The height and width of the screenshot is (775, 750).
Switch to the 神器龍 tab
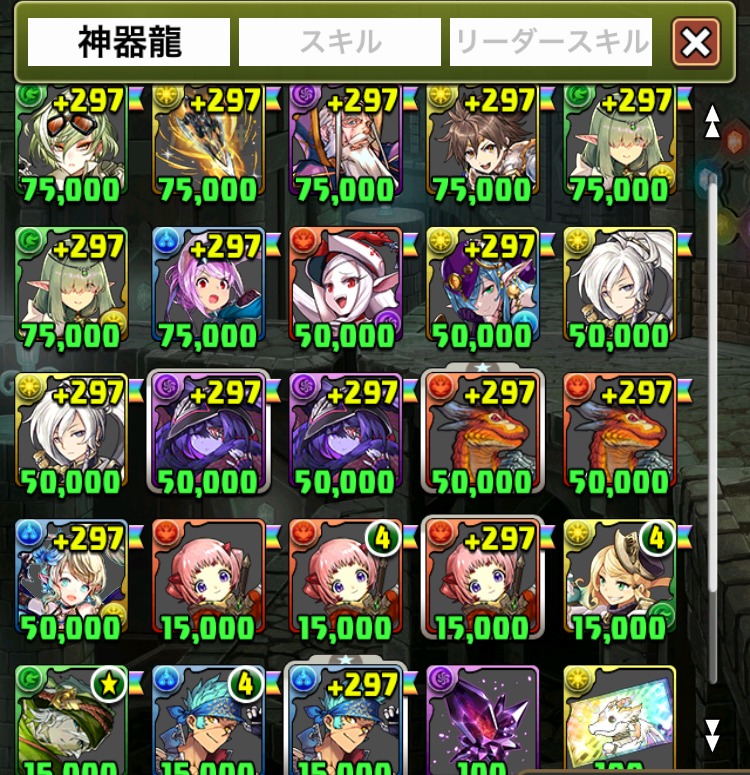coord(129,42)
